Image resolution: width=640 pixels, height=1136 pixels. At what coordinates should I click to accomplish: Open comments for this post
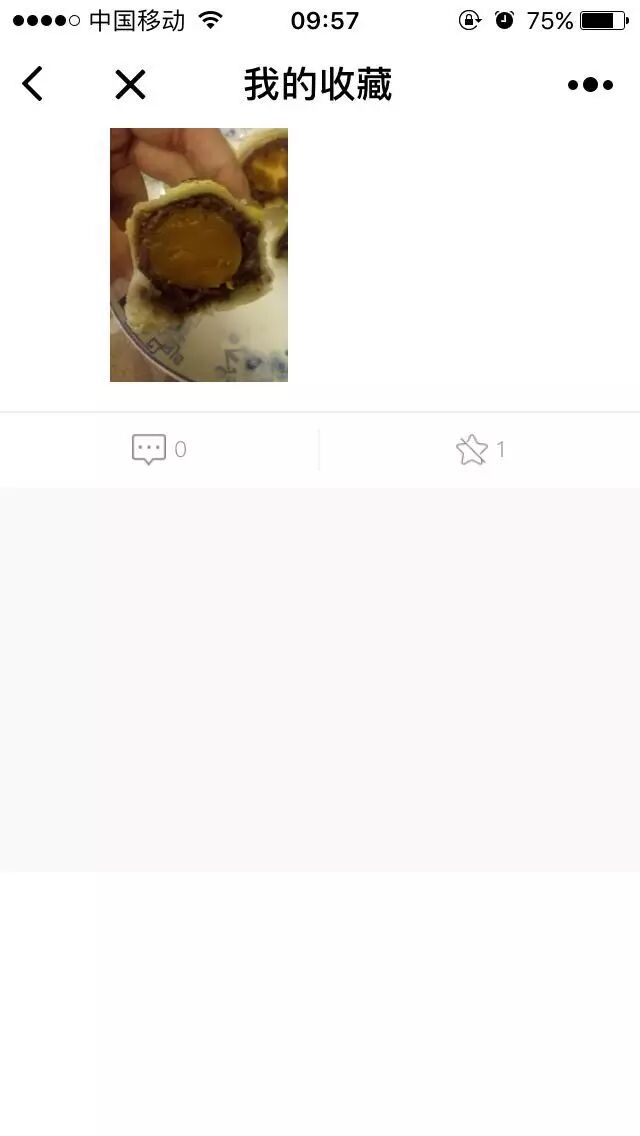tap(149, 450)
